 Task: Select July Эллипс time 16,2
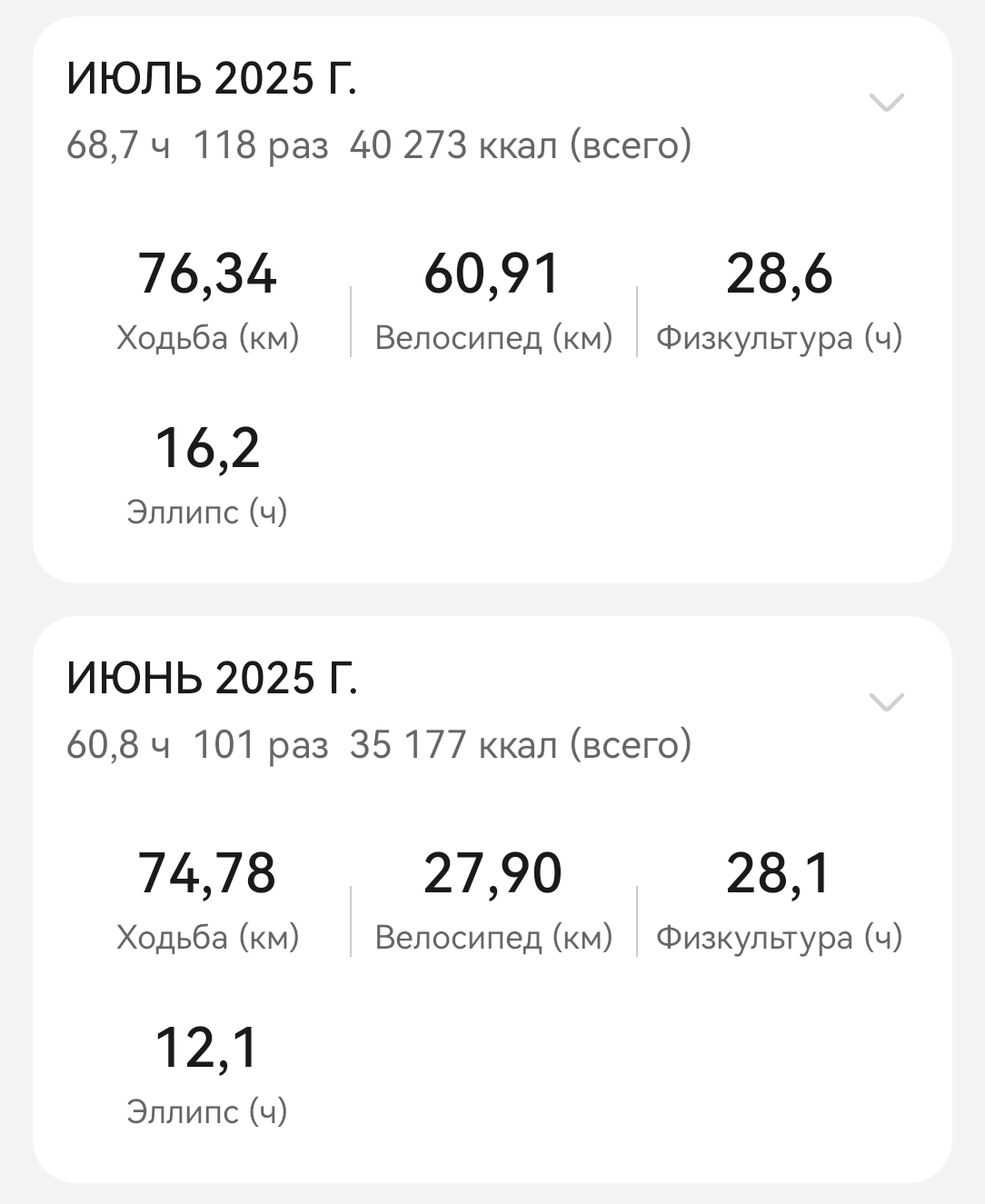(x=207, y=447)
